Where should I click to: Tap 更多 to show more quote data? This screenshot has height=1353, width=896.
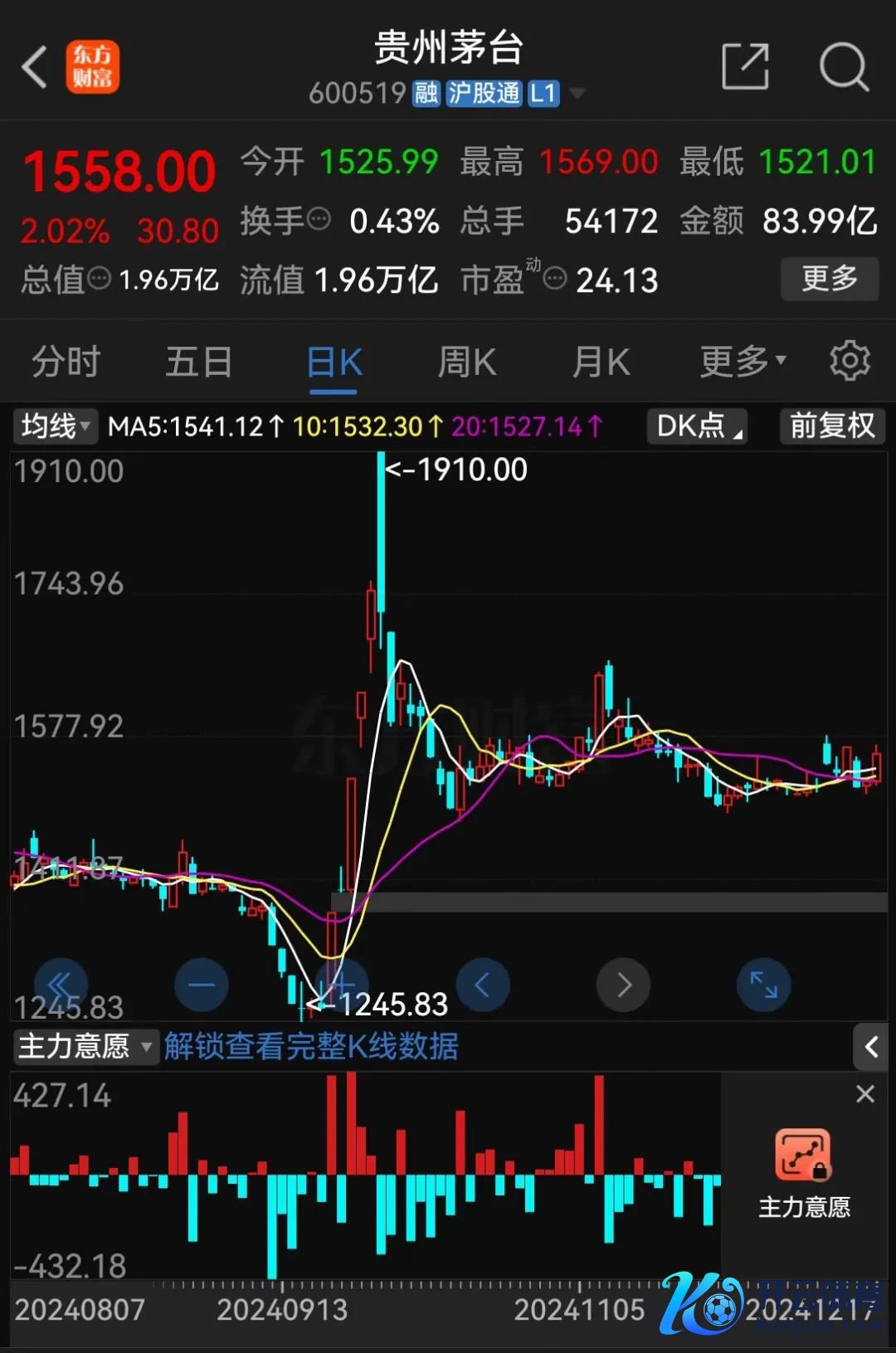click(829, 279)
